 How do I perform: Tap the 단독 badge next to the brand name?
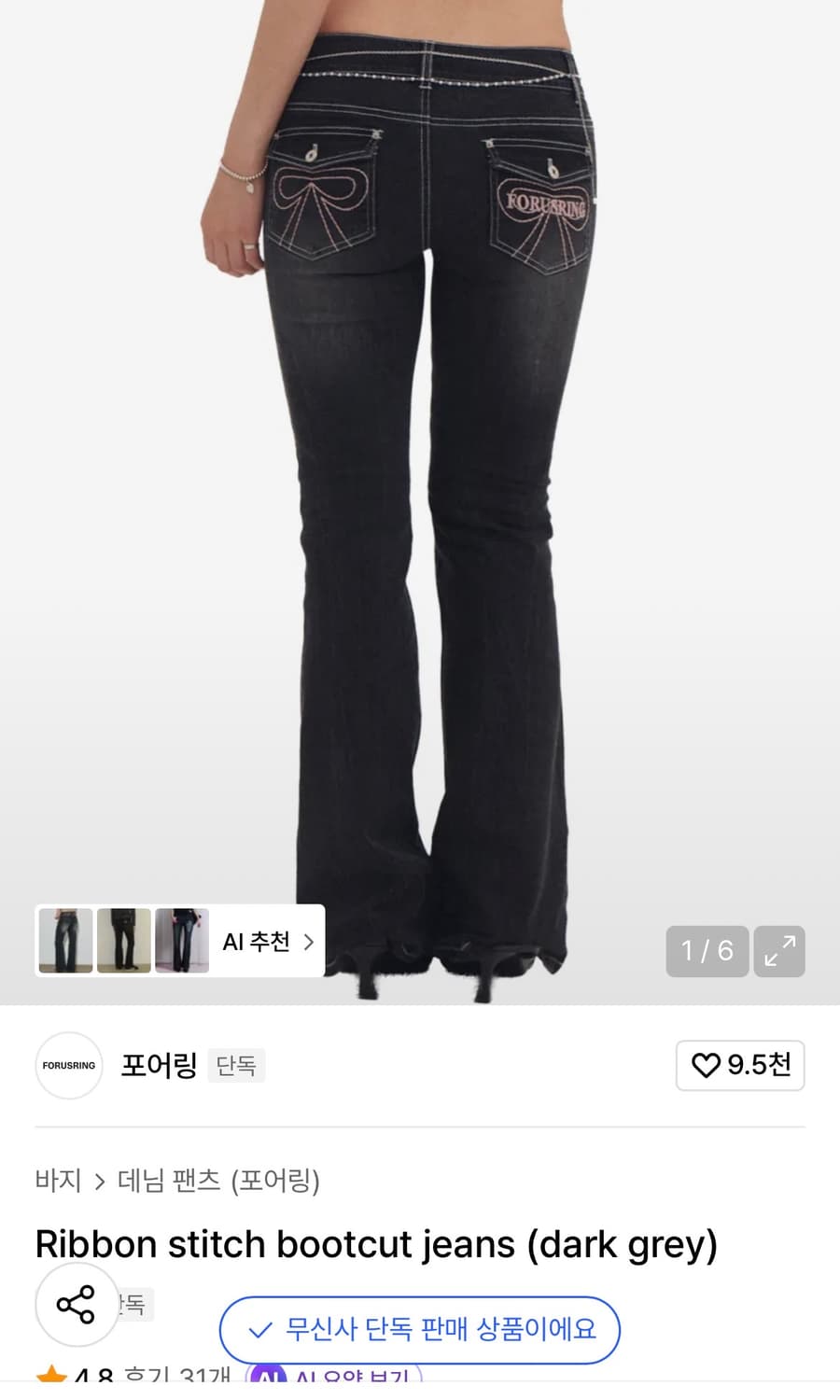[236, 1066]
